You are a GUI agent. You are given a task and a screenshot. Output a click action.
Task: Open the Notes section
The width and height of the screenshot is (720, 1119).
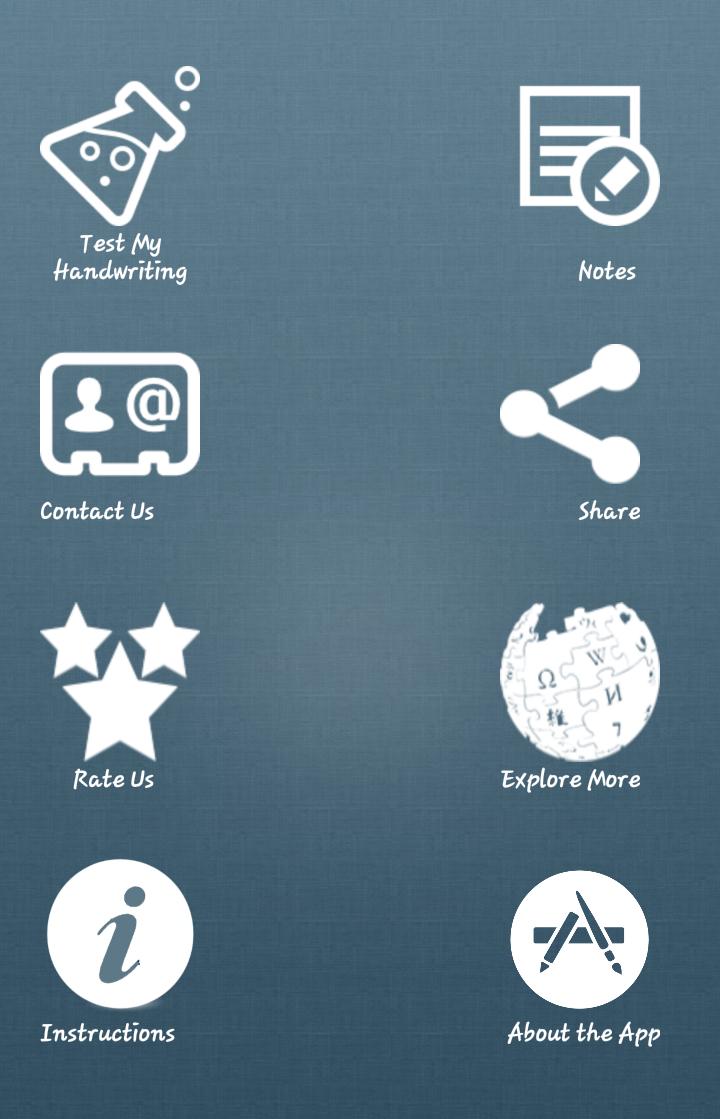(x=588, y=155)
